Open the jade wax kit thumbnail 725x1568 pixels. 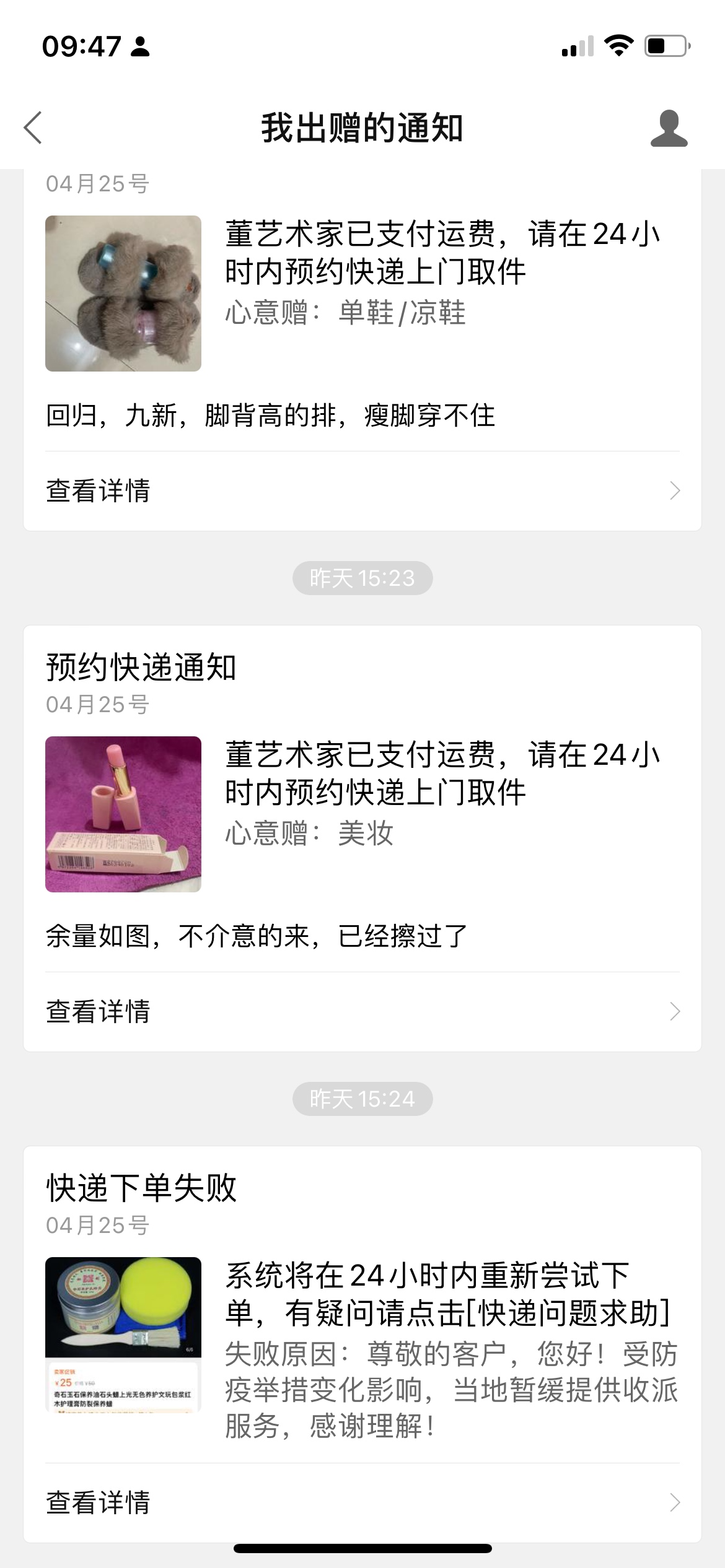123,1335
